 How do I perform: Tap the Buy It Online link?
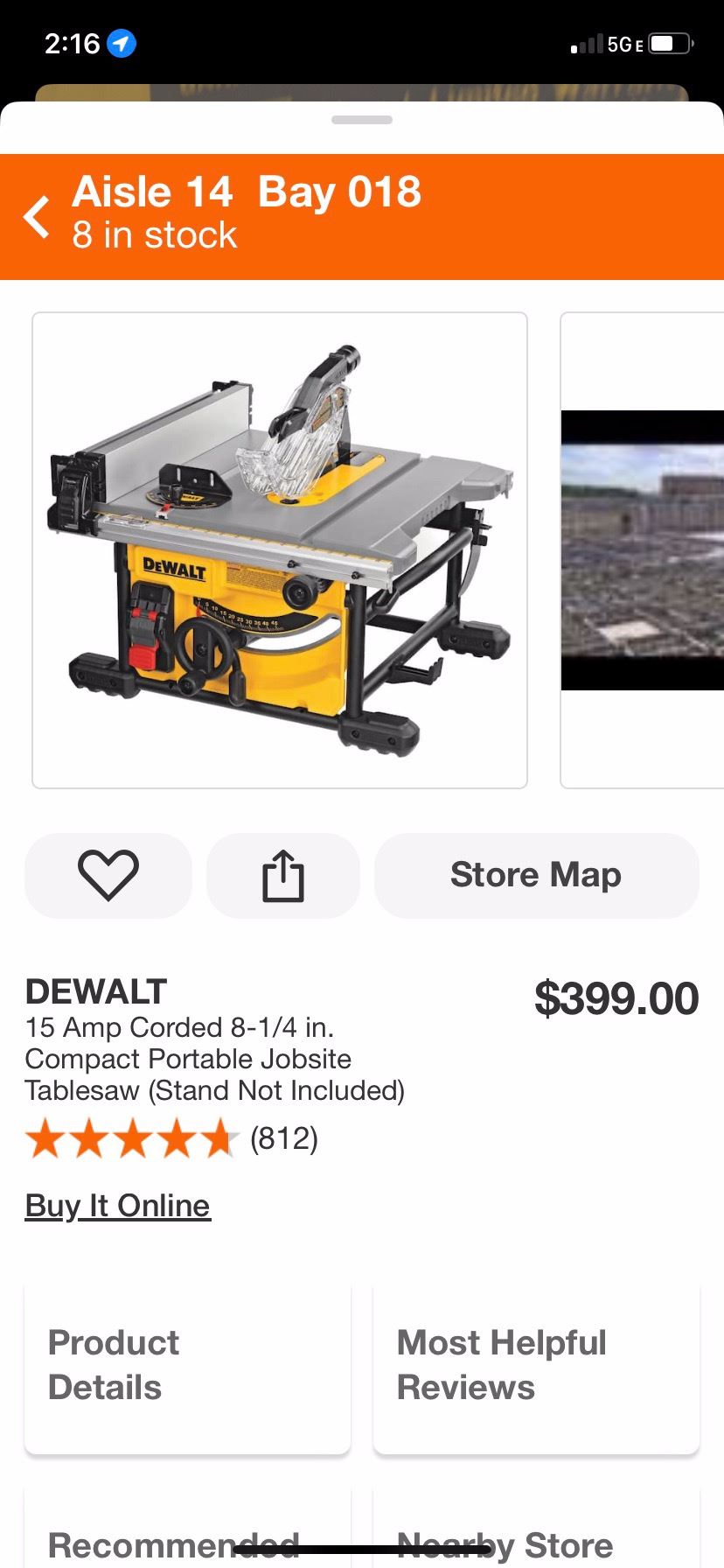(x=118, y=1206)
